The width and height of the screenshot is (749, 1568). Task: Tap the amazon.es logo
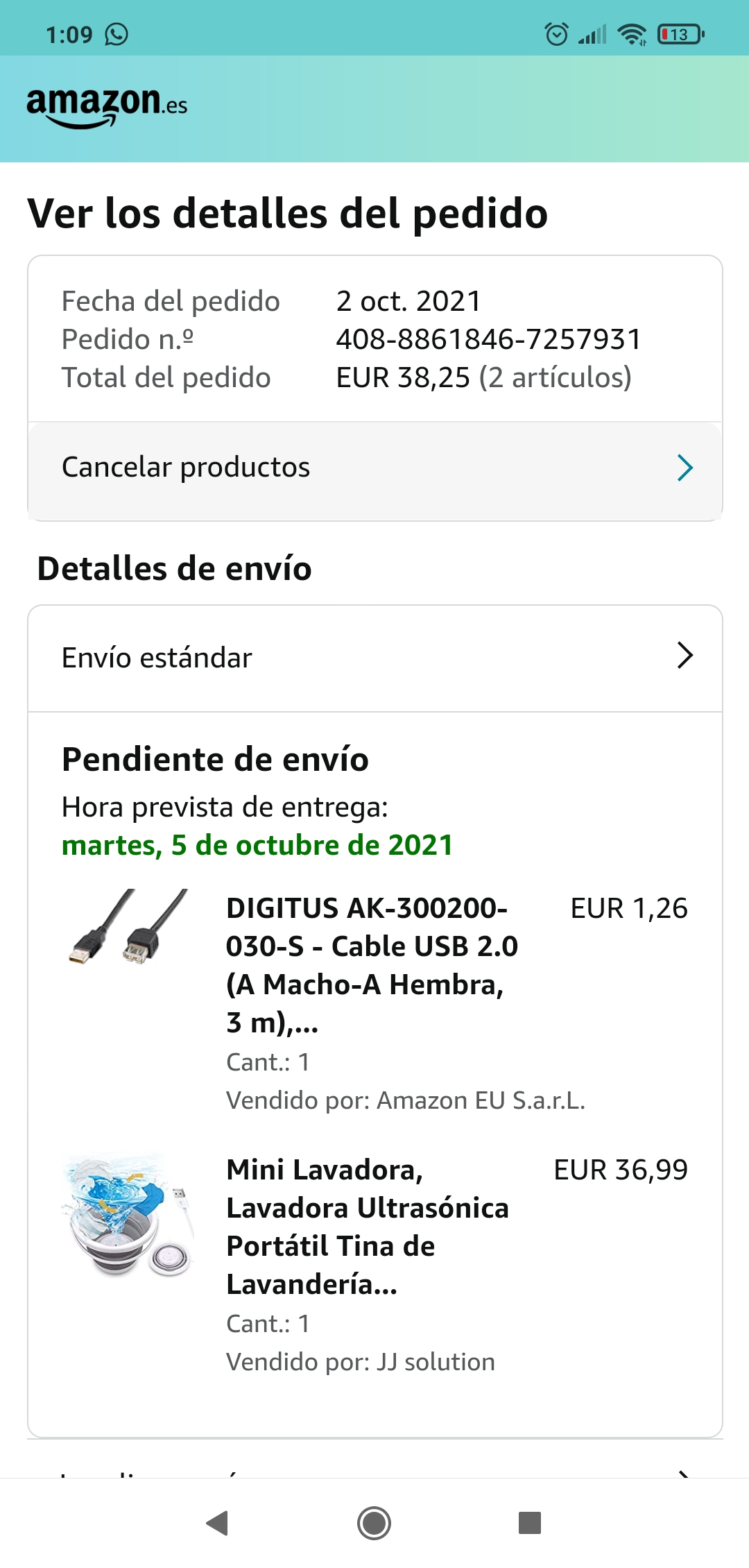[x=107, y=106]
